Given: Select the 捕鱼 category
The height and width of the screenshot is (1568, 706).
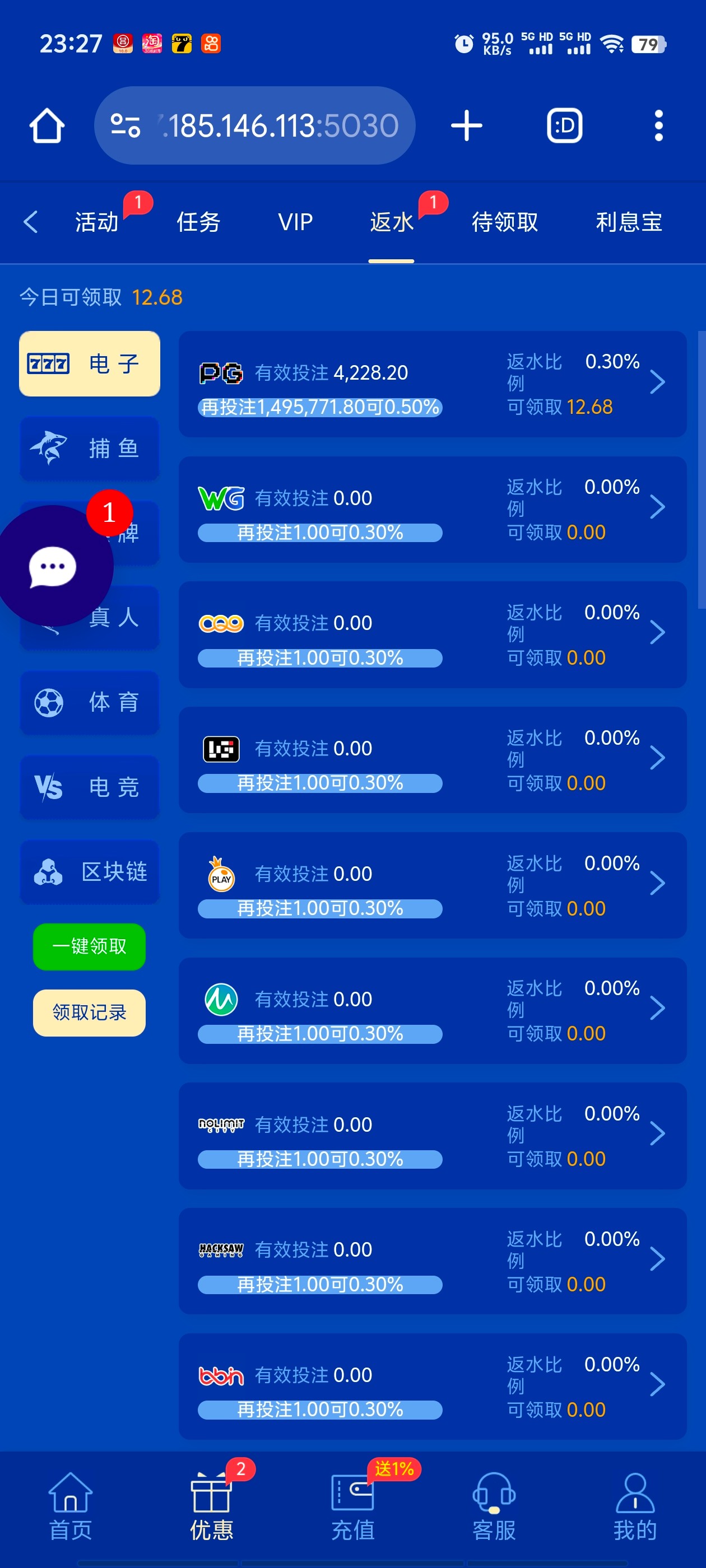Looking at the screenshot, I should tap(90, 449).
